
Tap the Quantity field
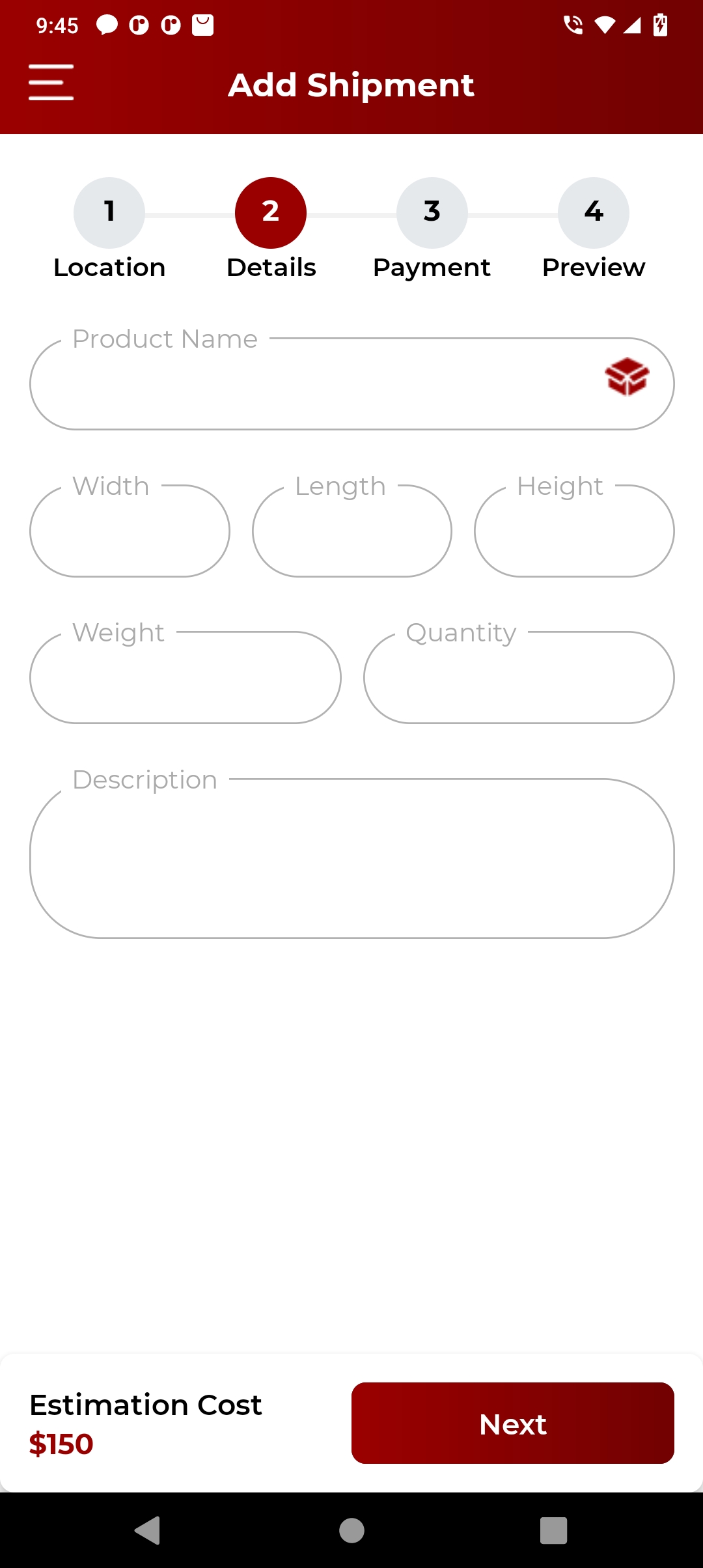(x=519, y=678)
